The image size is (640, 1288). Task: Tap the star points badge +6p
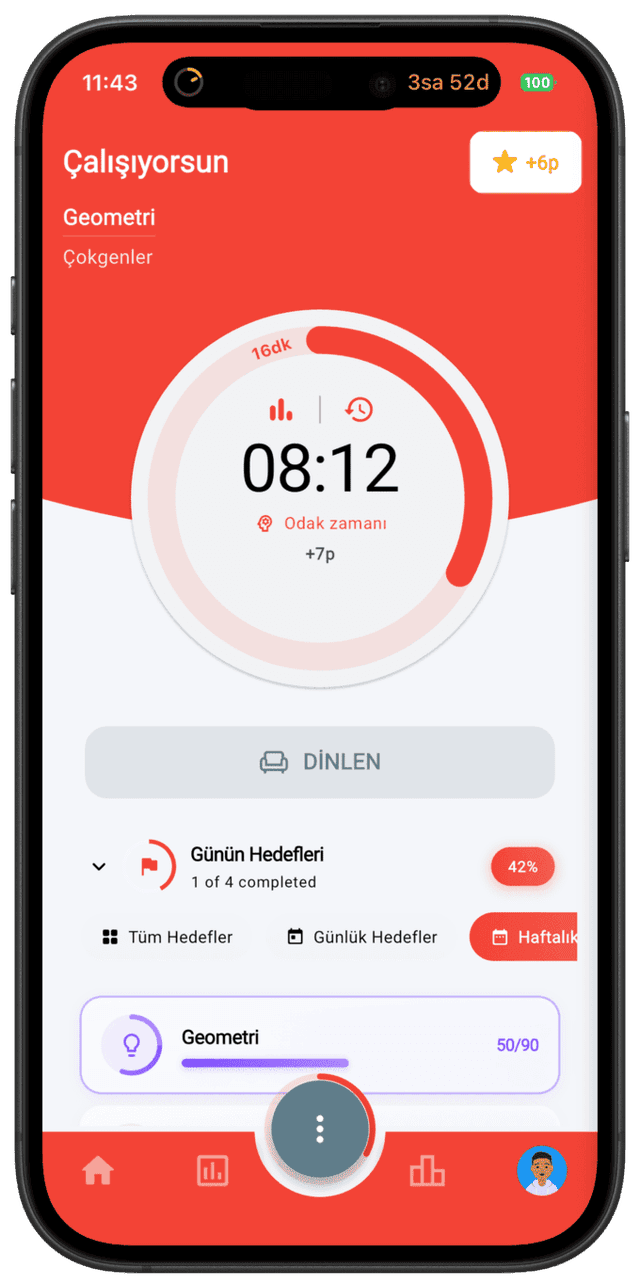point(525,162)
